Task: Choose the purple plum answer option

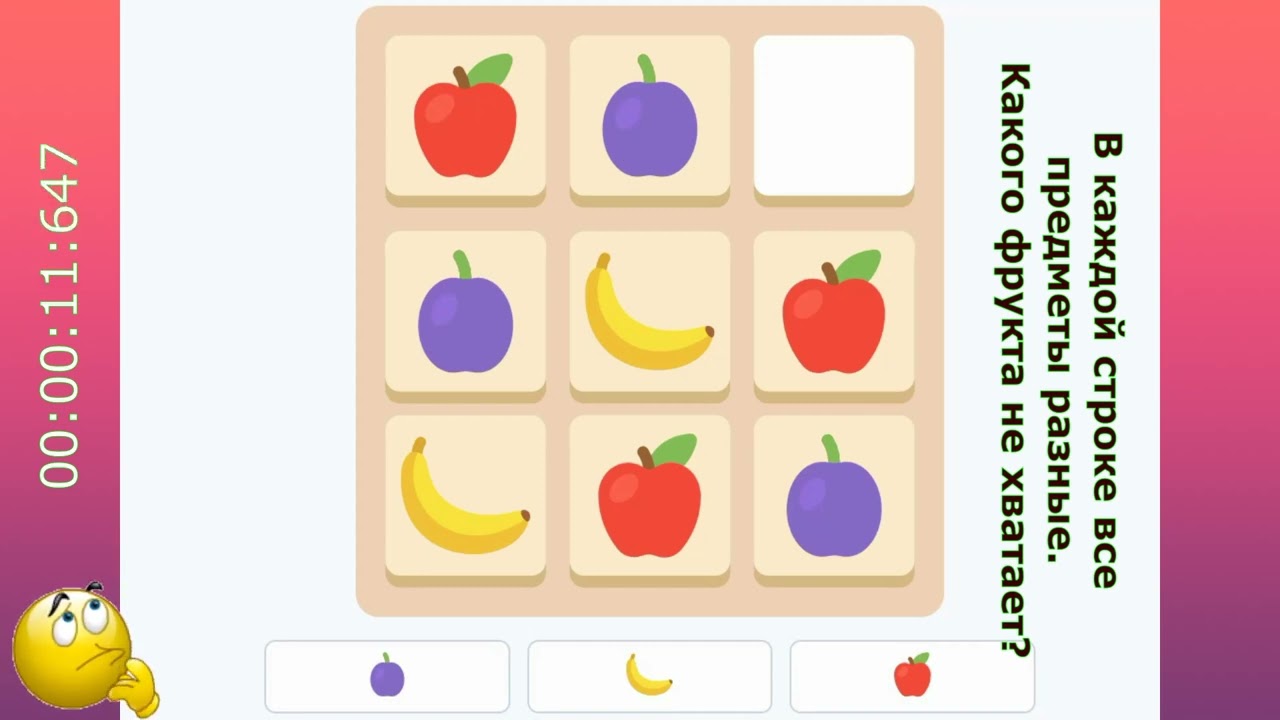Action: point(387,676)
